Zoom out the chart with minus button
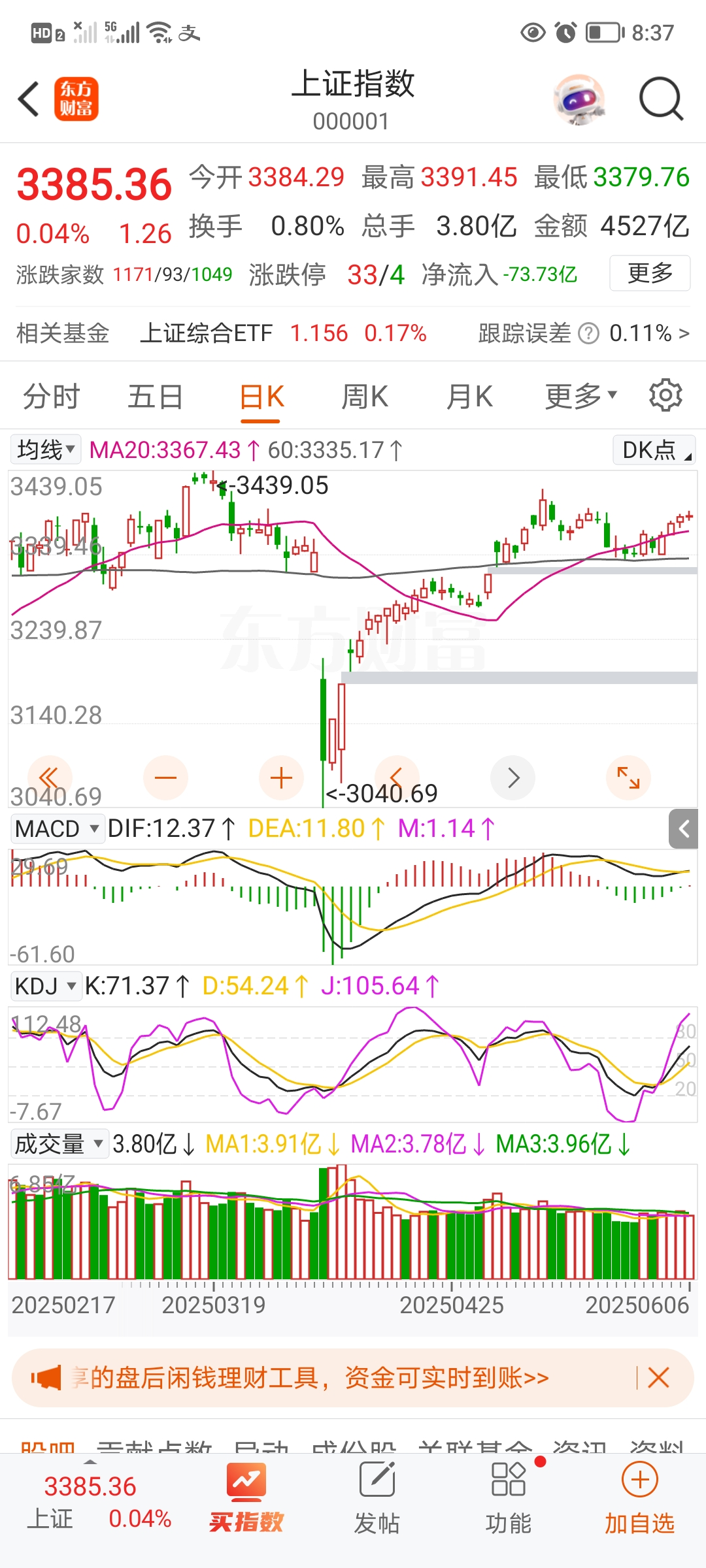Image resolution: width=706 pixels, height=1568 pixels. coord(165,777)
